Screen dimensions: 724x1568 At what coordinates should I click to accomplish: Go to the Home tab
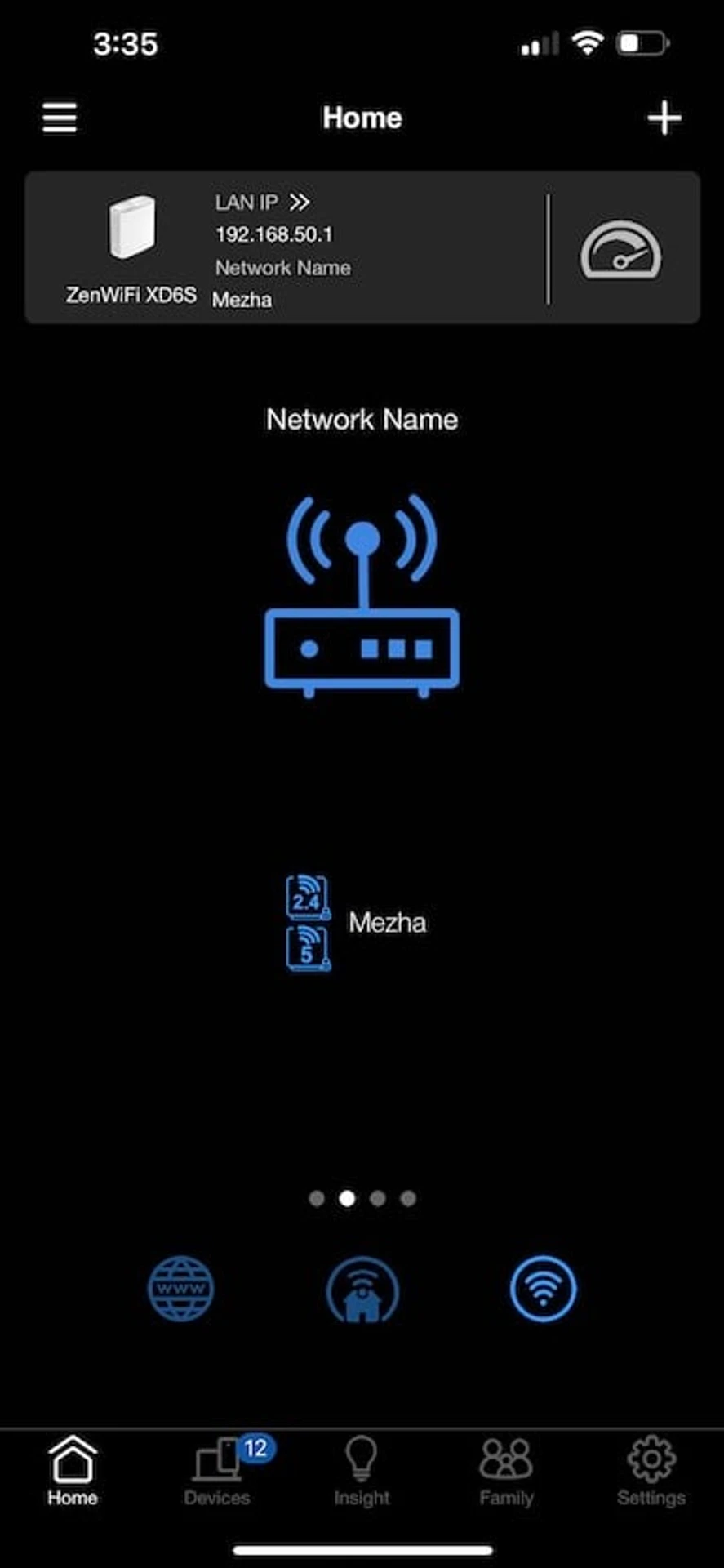click(73, 1472)
